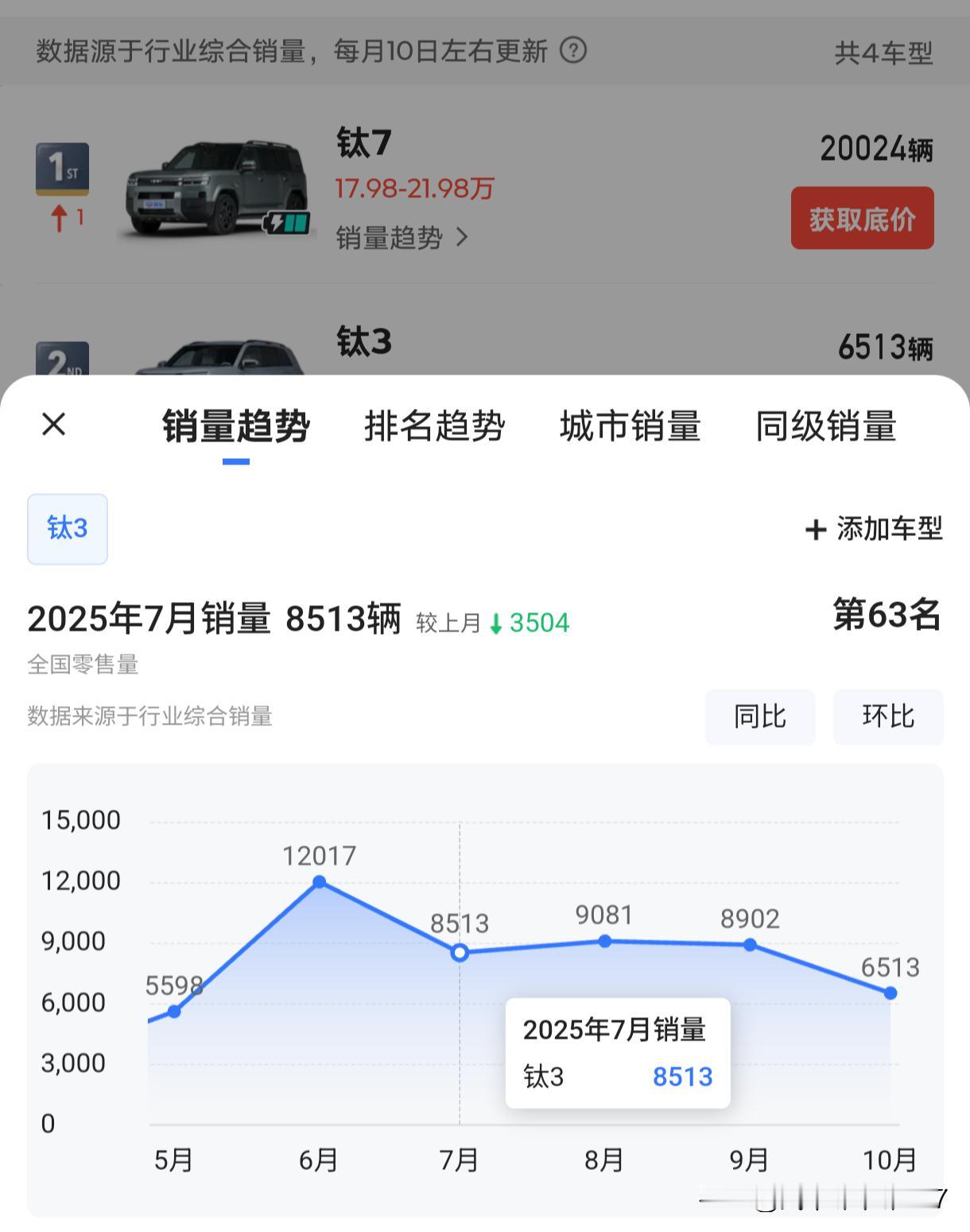
Task: Click the help question mark icon
Action: point(575,52)
